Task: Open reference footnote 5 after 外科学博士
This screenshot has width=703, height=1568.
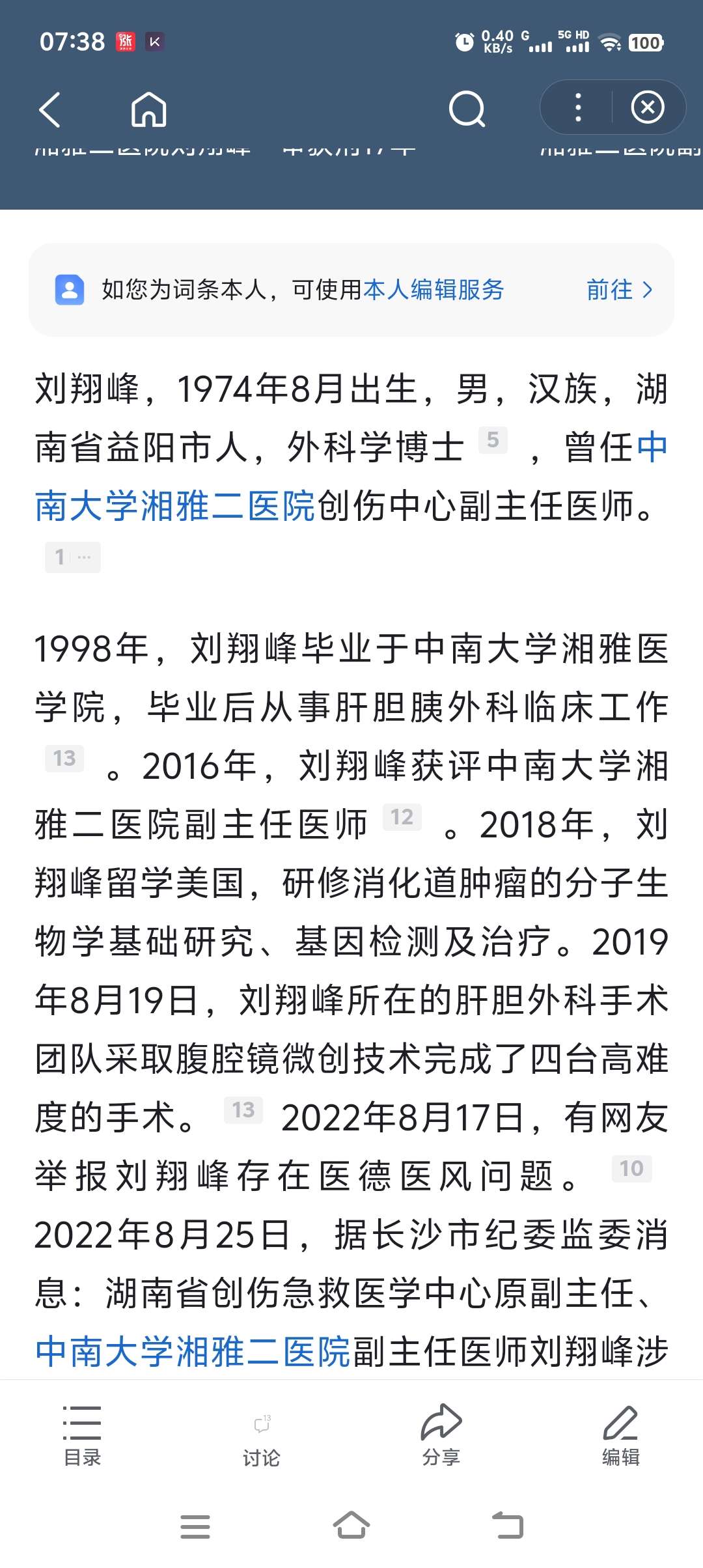Action: point(493,440)
